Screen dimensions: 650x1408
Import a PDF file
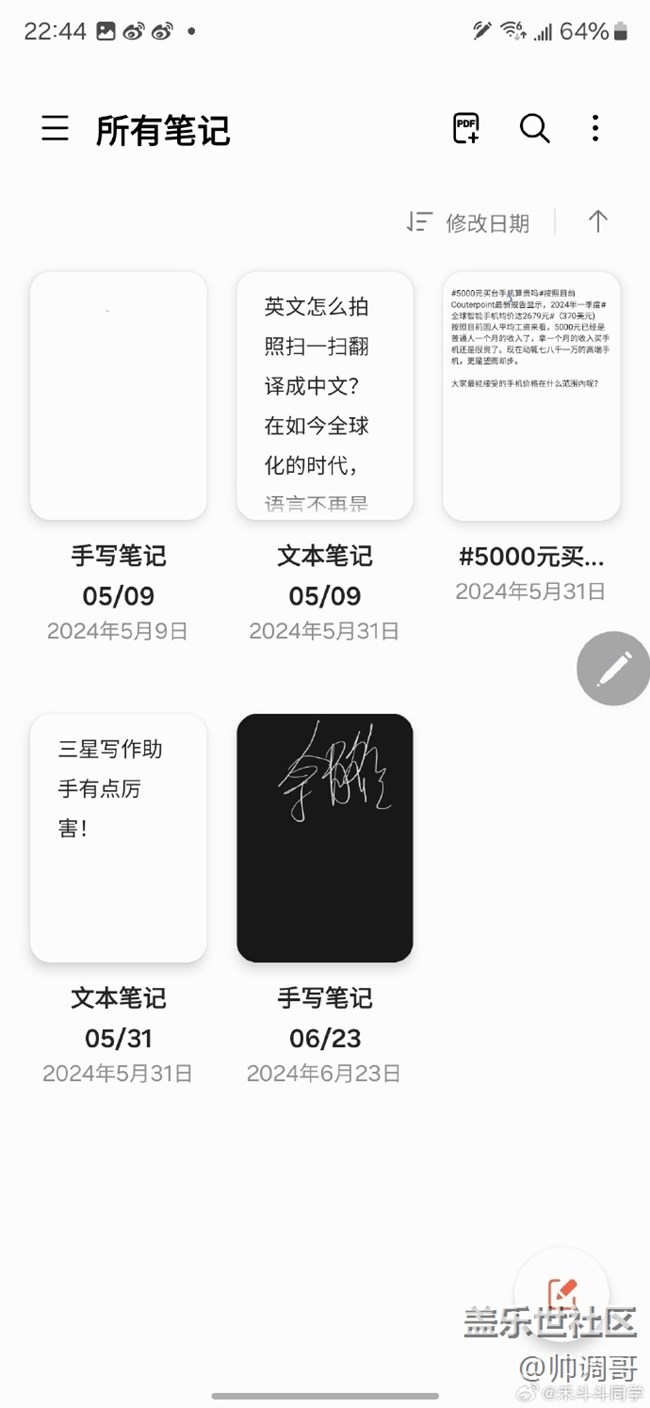coord(466,128)
